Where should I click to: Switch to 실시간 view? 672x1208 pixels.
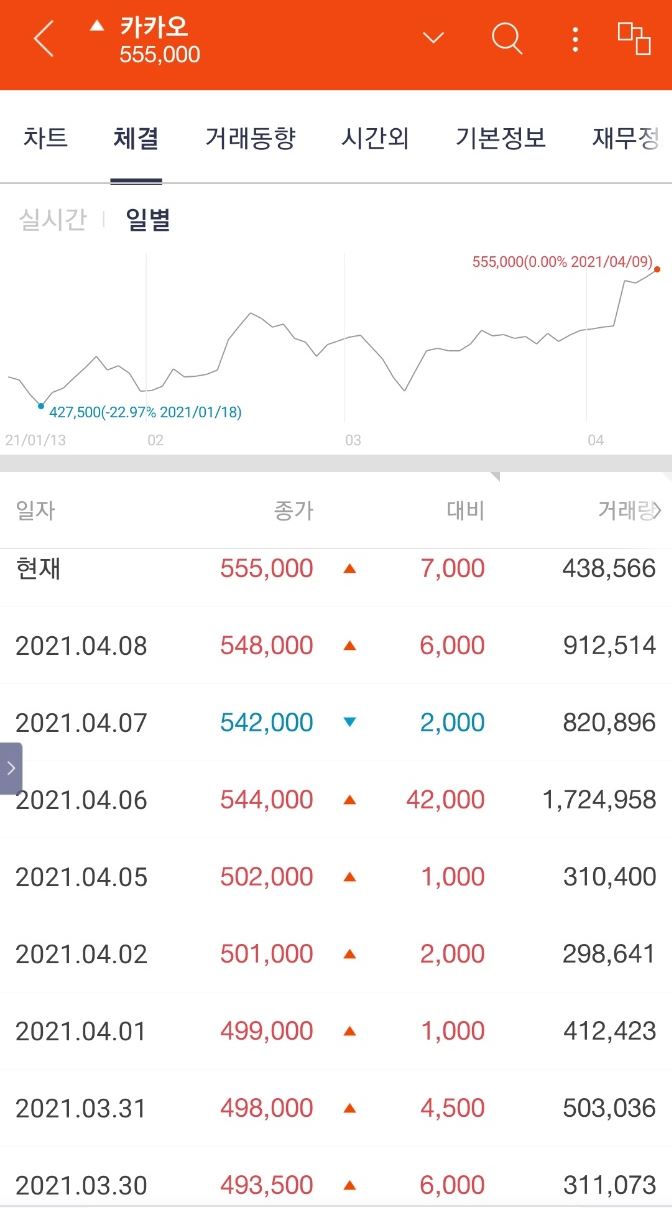53,220
